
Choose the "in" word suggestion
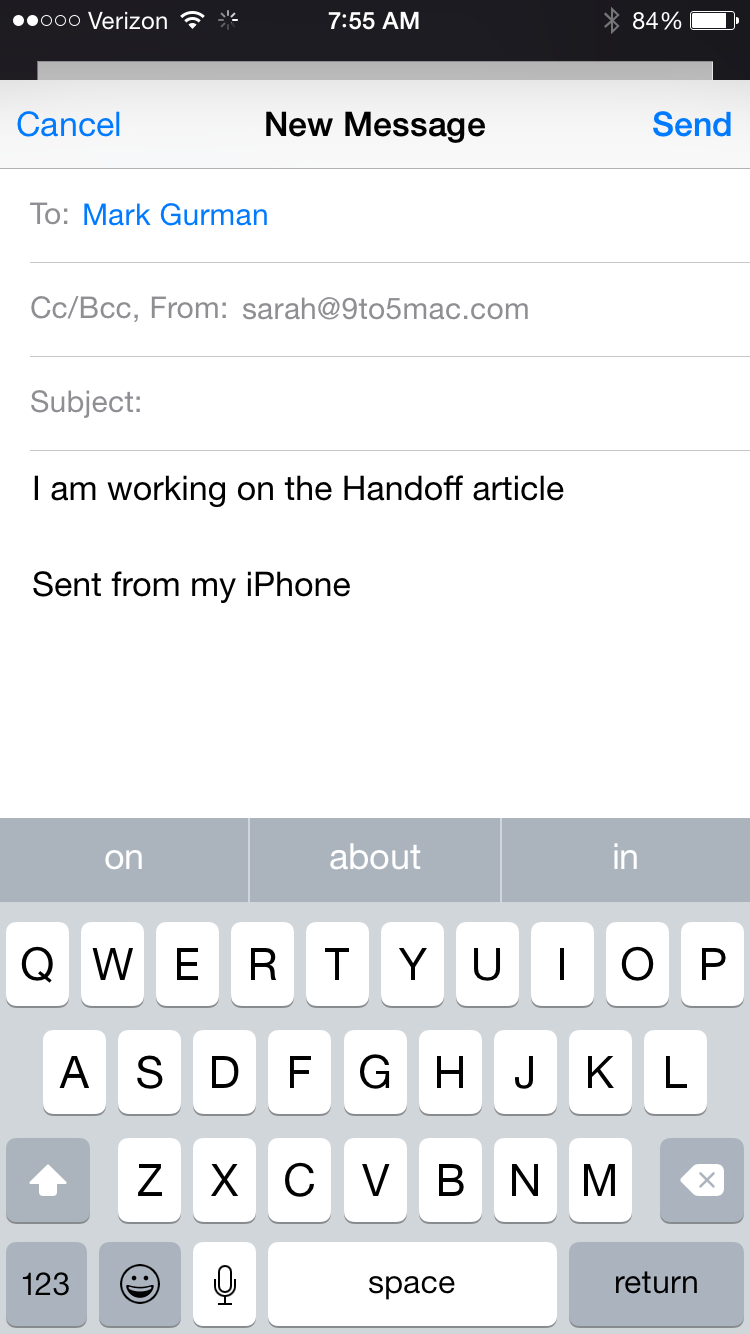pyautogui.click(x=625, y=858)
